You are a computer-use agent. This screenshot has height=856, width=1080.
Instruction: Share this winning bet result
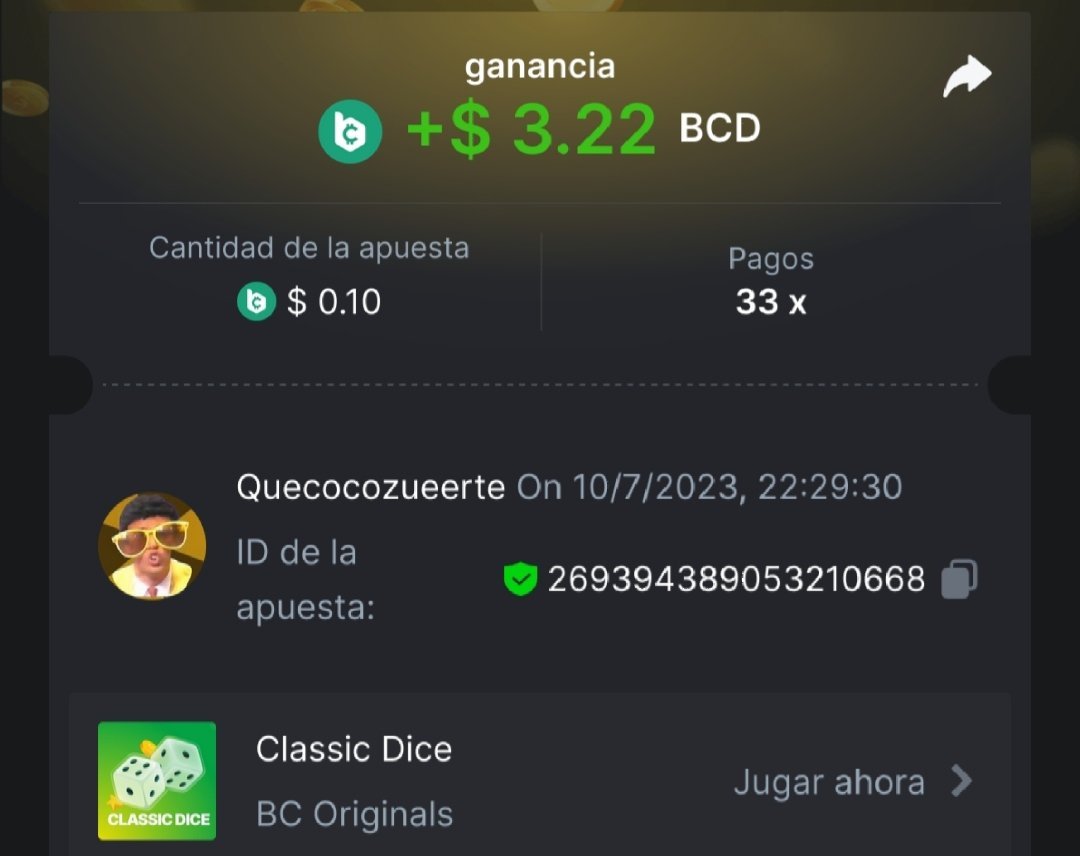click(967, 78)
